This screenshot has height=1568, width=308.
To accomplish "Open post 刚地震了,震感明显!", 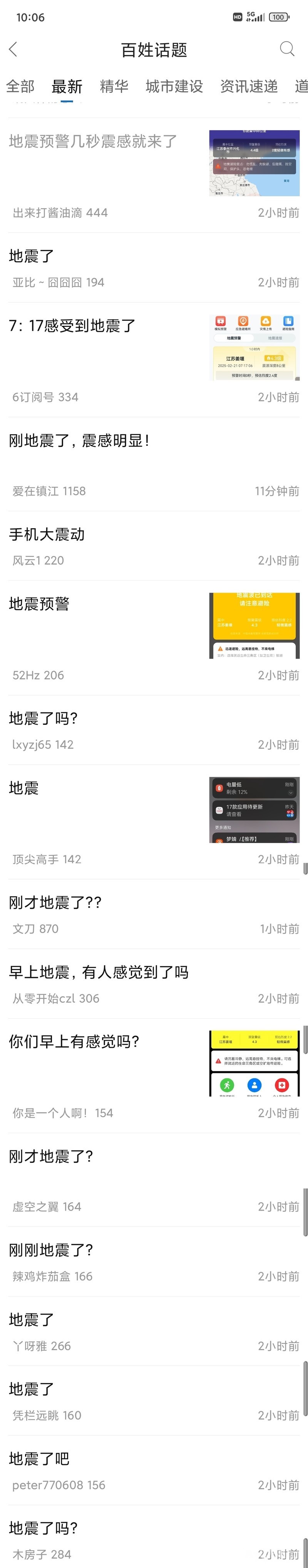I will [80, 440].
